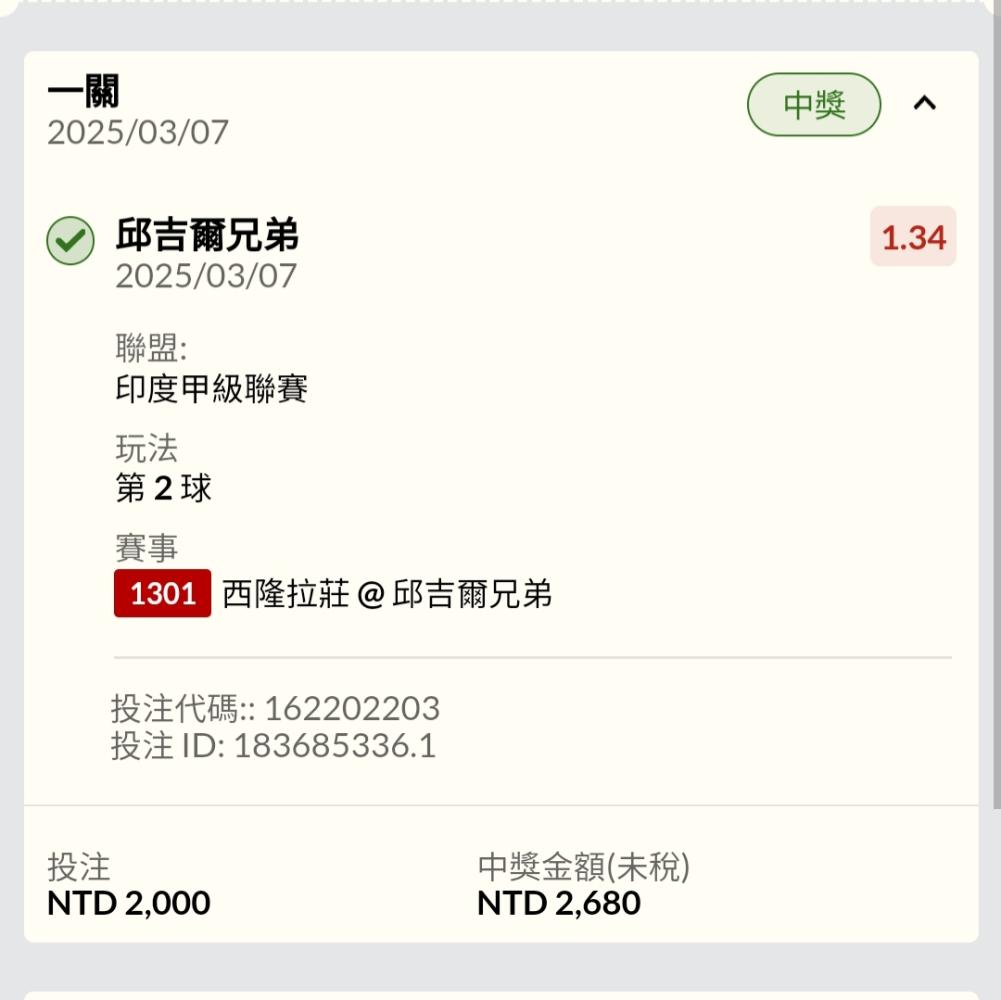Collapse the bet details with the chevron
This screenshot has height=1000, width=1001.
point(924,103)
